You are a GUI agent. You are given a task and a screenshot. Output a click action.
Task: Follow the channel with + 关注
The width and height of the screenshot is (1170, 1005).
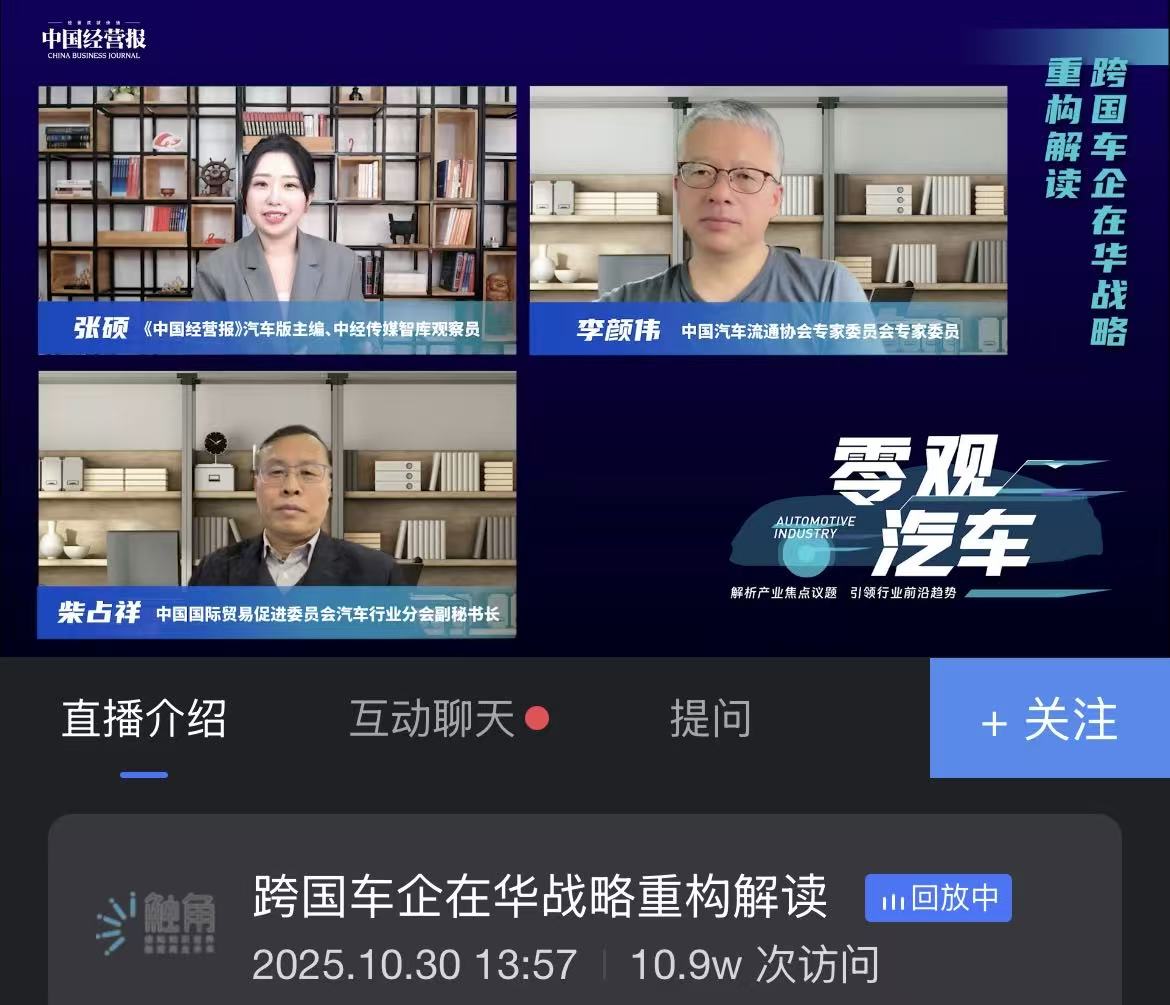tap(1049, 719)
